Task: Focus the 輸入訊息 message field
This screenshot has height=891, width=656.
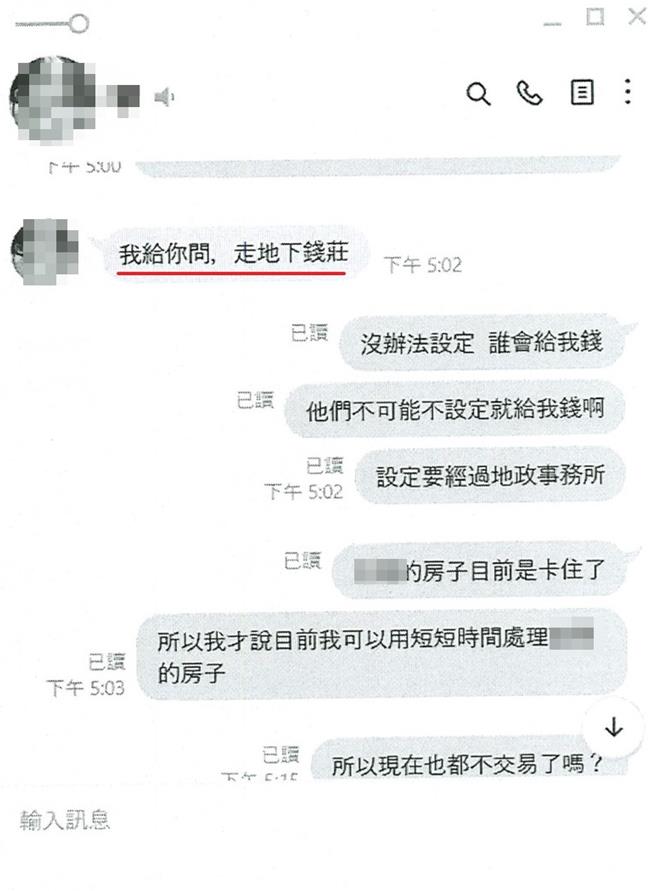Action: coord(300,821)
